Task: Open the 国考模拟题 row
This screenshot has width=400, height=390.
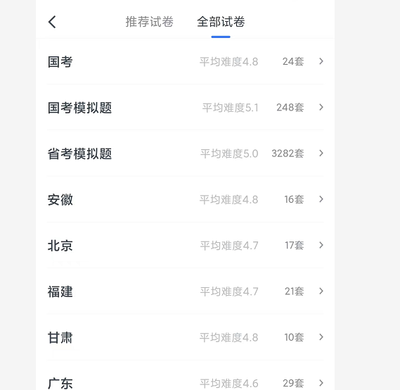Action: (x=185, y=108)
